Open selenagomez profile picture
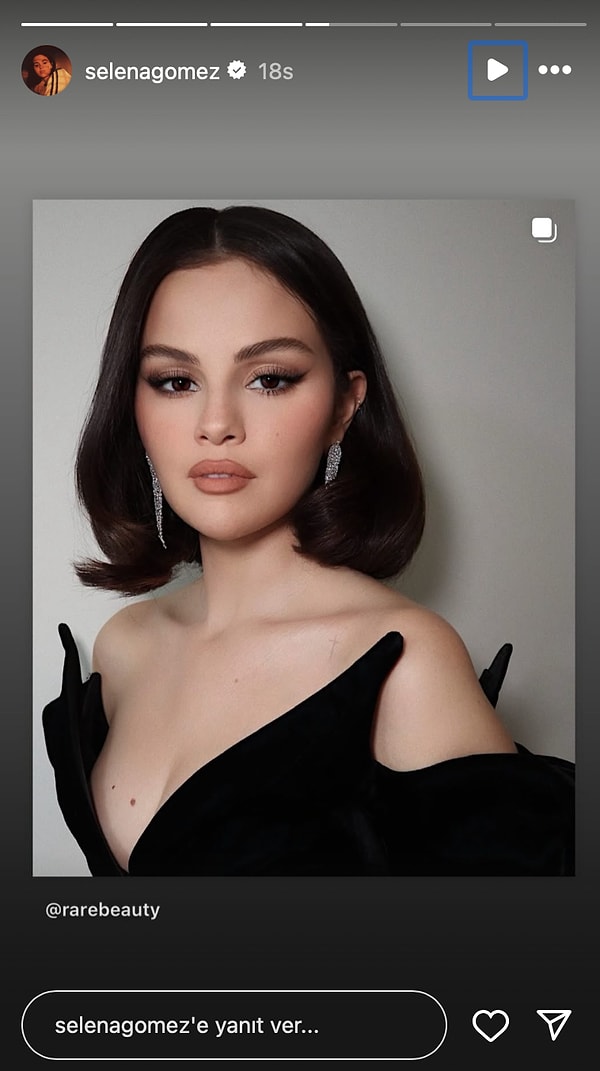The width and height of the screenshot is (600, 1071). 46,70
